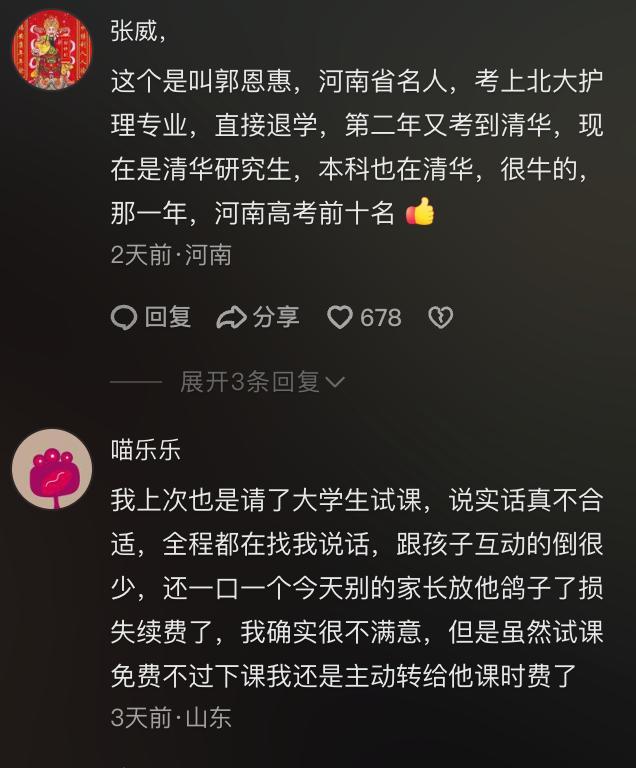Open 喵乐乐's profile avatar

click(x=51, y=468)
